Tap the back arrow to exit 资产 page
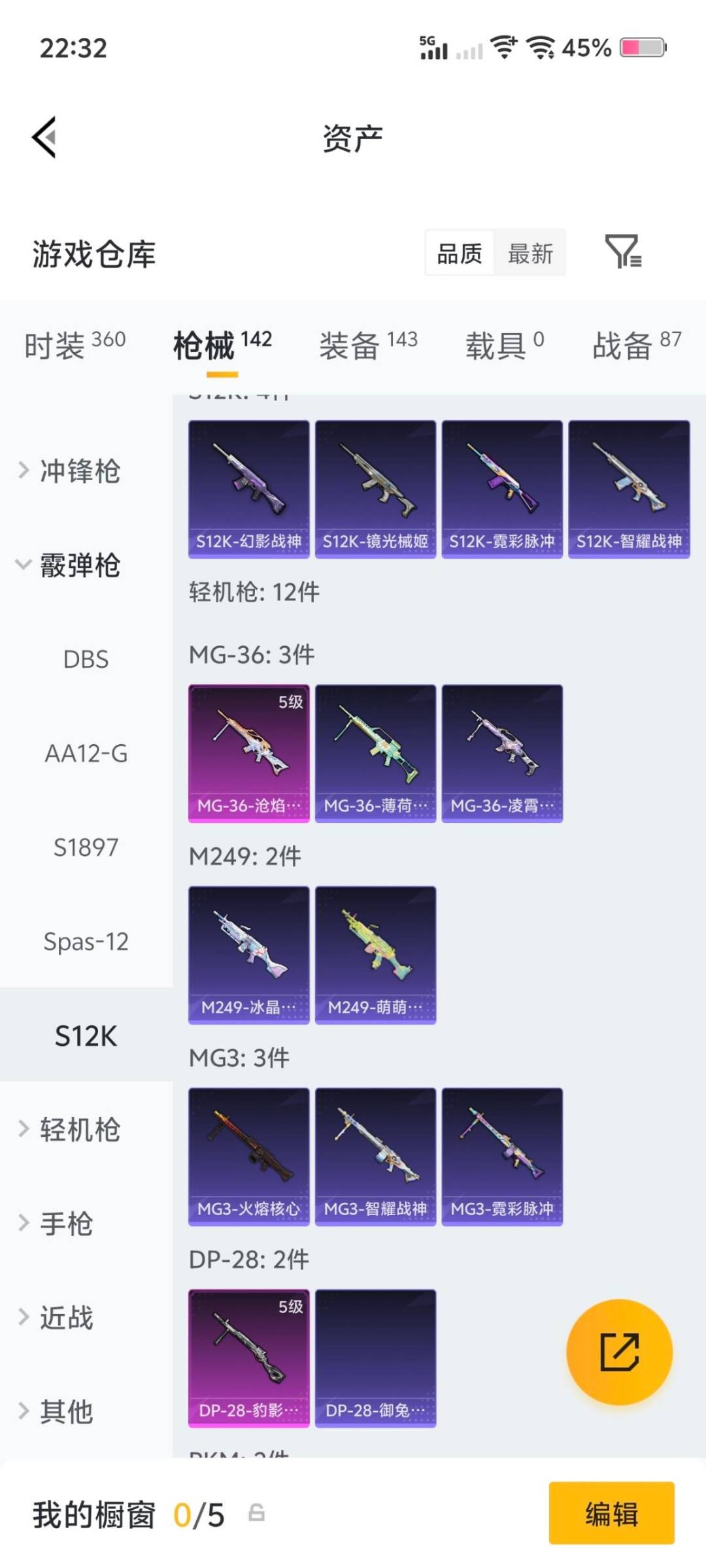706x1568 pixels. tap(43, 137)
